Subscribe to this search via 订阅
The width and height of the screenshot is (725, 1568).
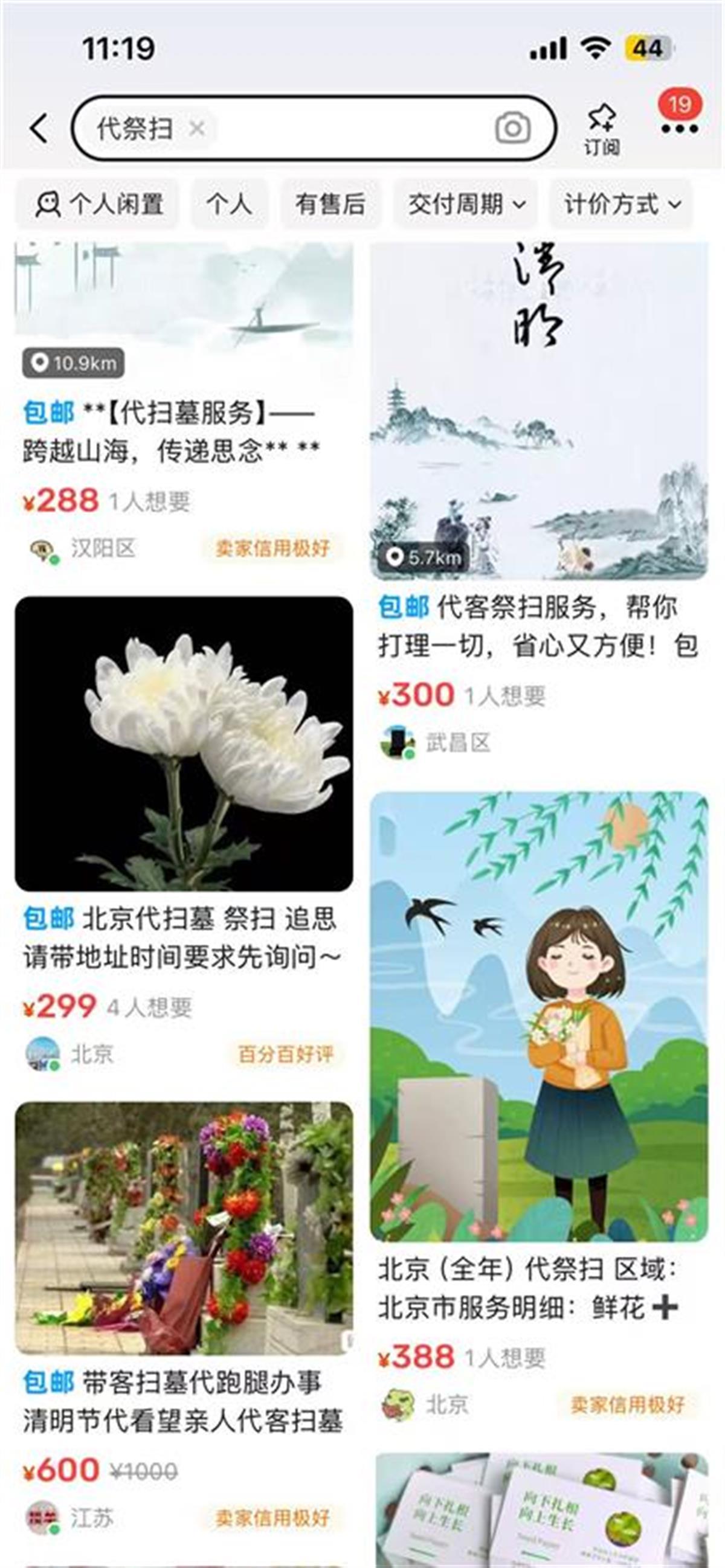pyautogui.click(x=601, y=129)
